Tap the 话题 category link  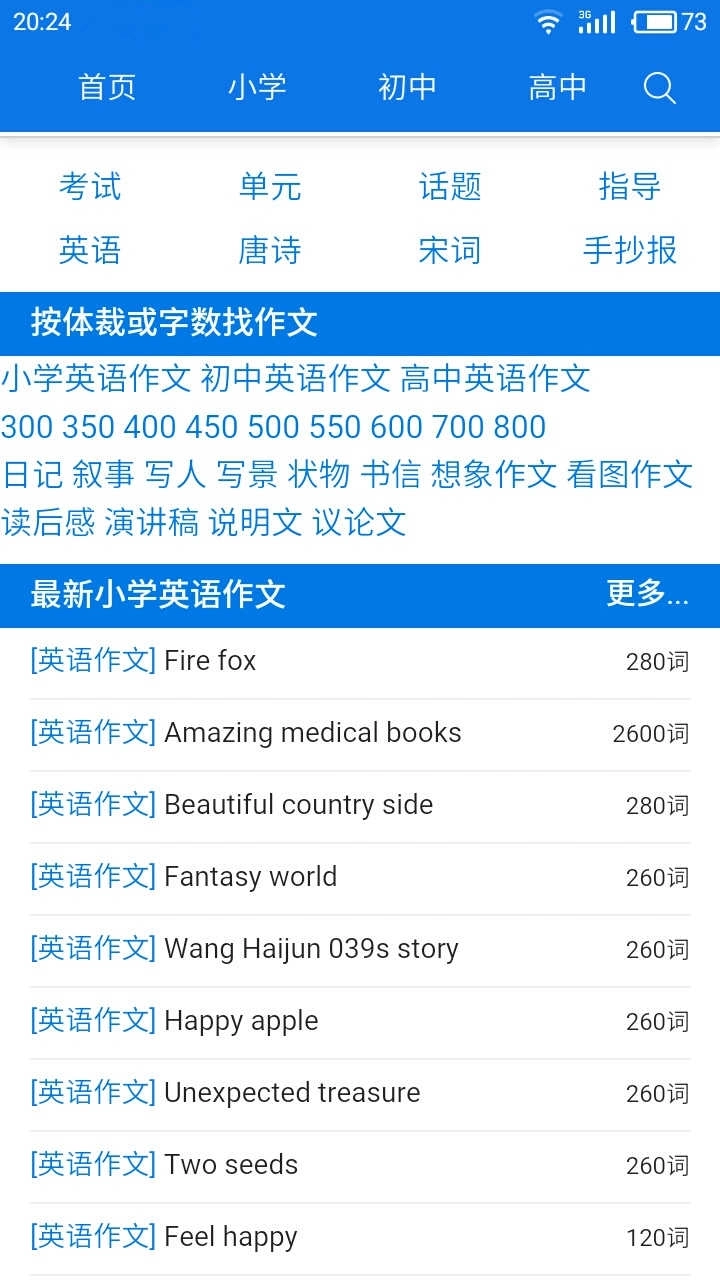pos(450,187)
